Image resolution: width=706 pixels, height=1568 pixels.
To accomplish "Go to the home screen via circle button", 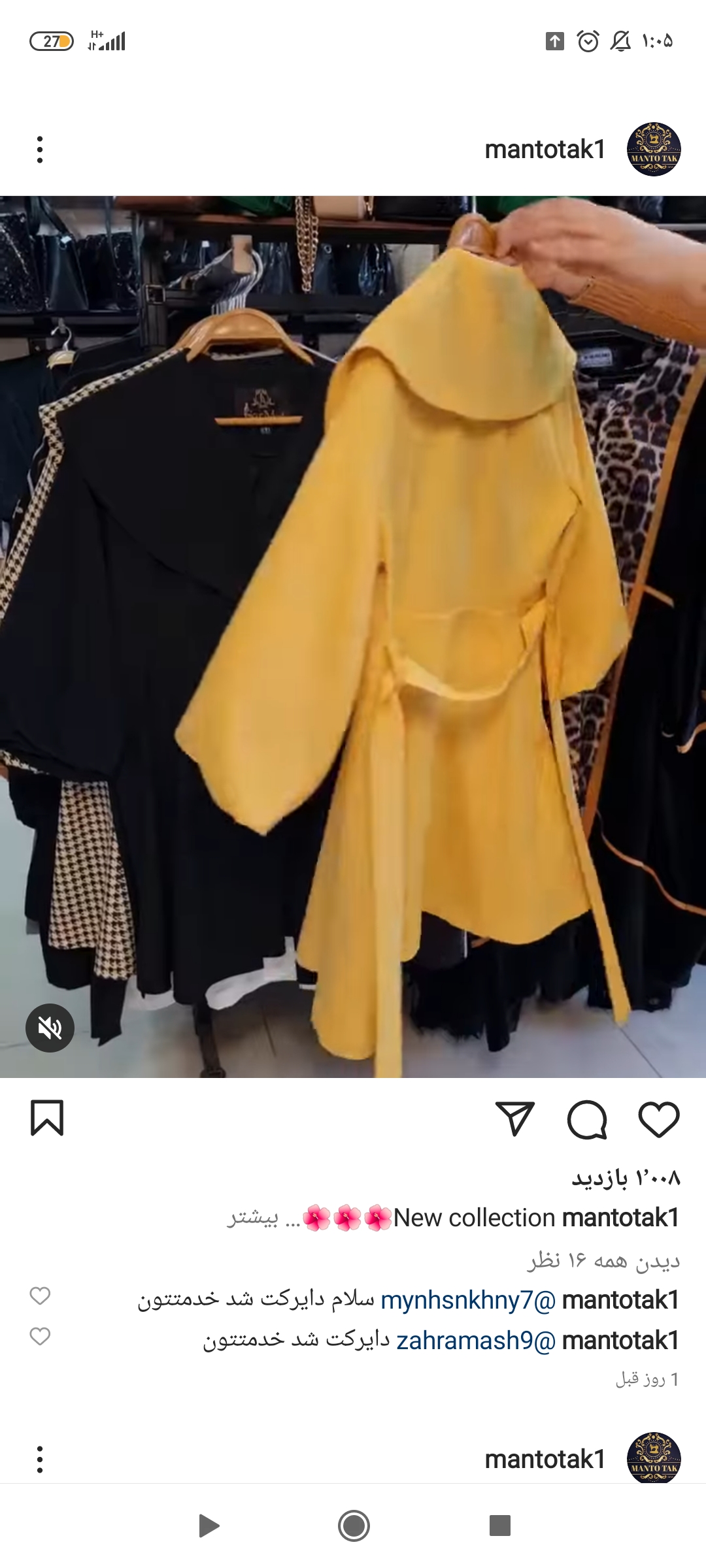I will click(x=354, y=1526).
